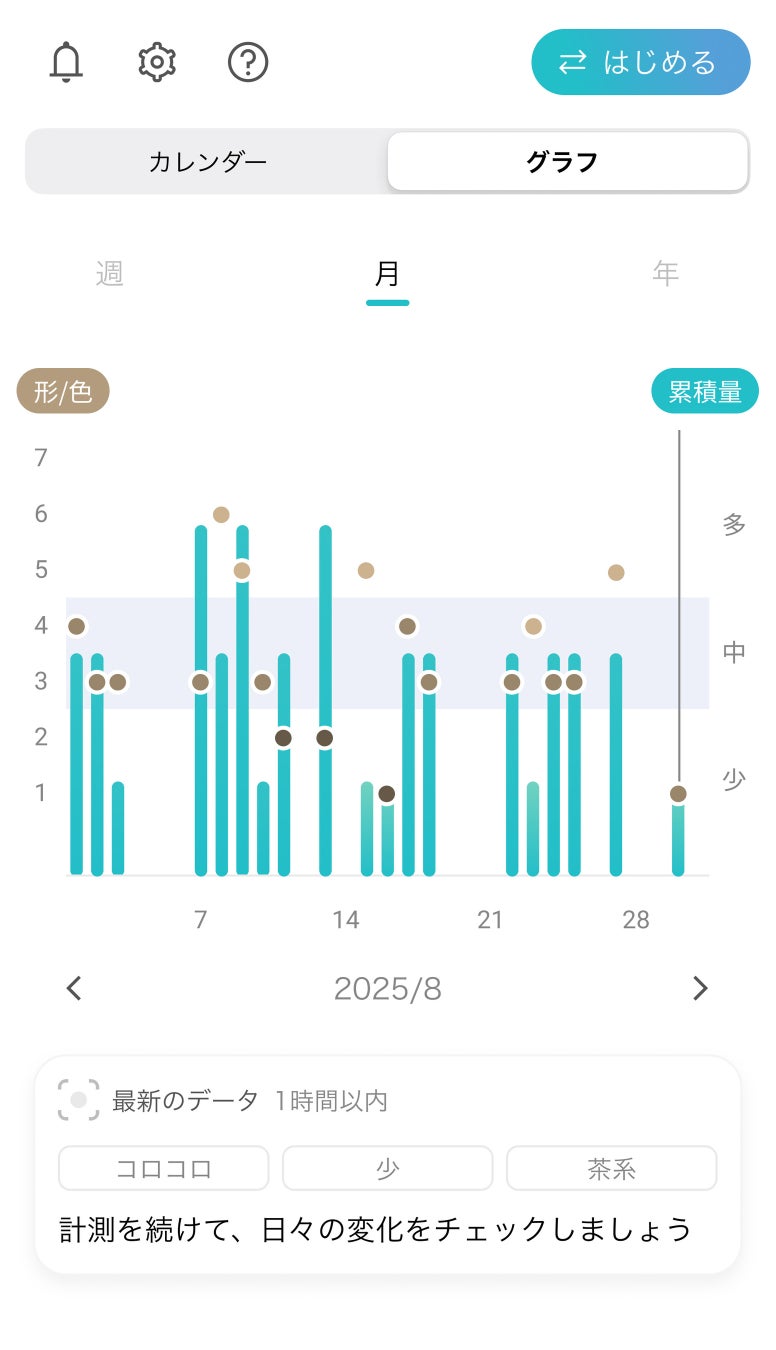776x1350 pixels.
Task: Open the settings gear
Action: [157, 63]
